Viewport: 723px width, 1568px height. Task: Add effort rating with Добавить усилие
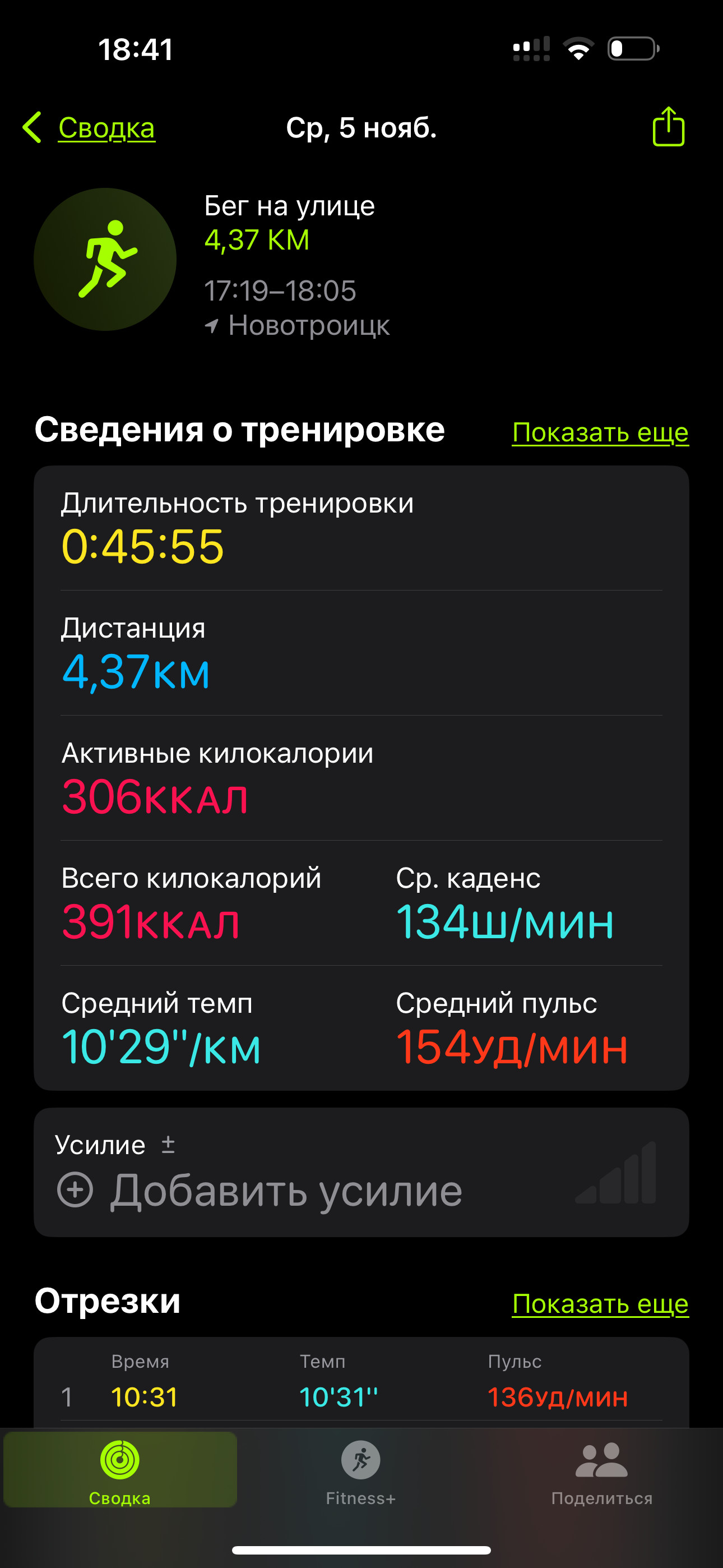(x=260, y=1190)
